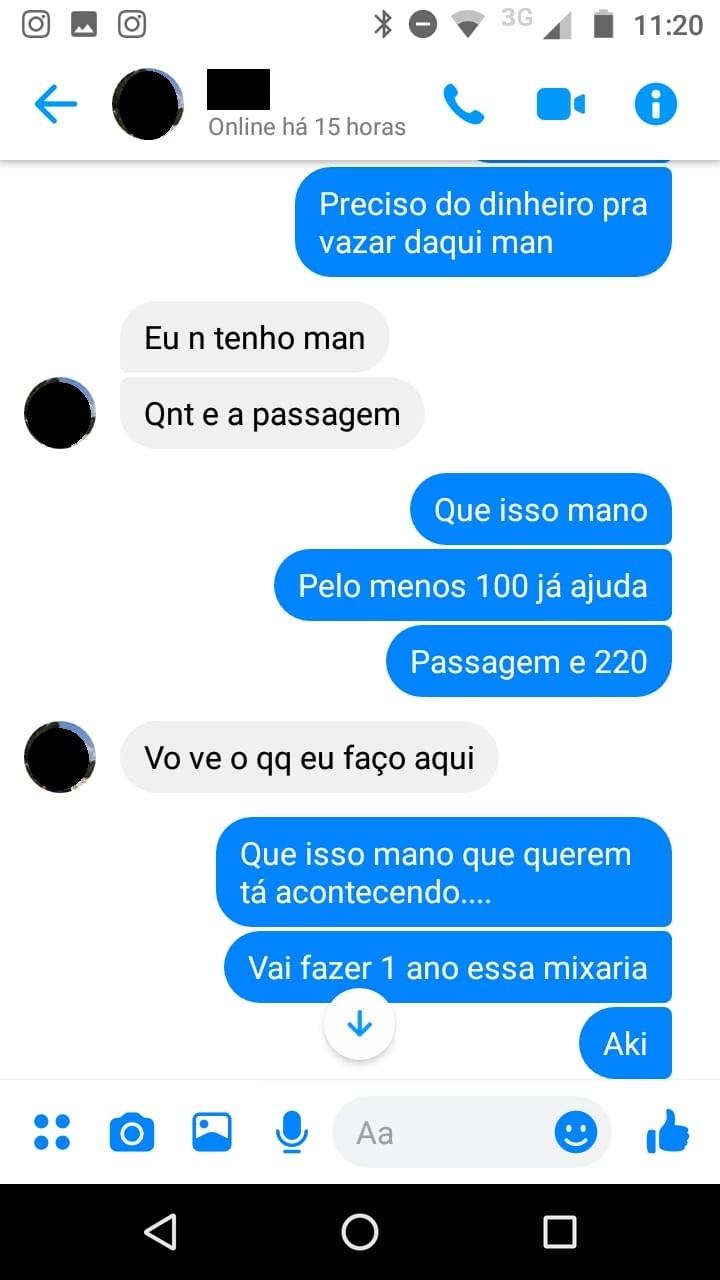Open the emoji picker

576,1133
